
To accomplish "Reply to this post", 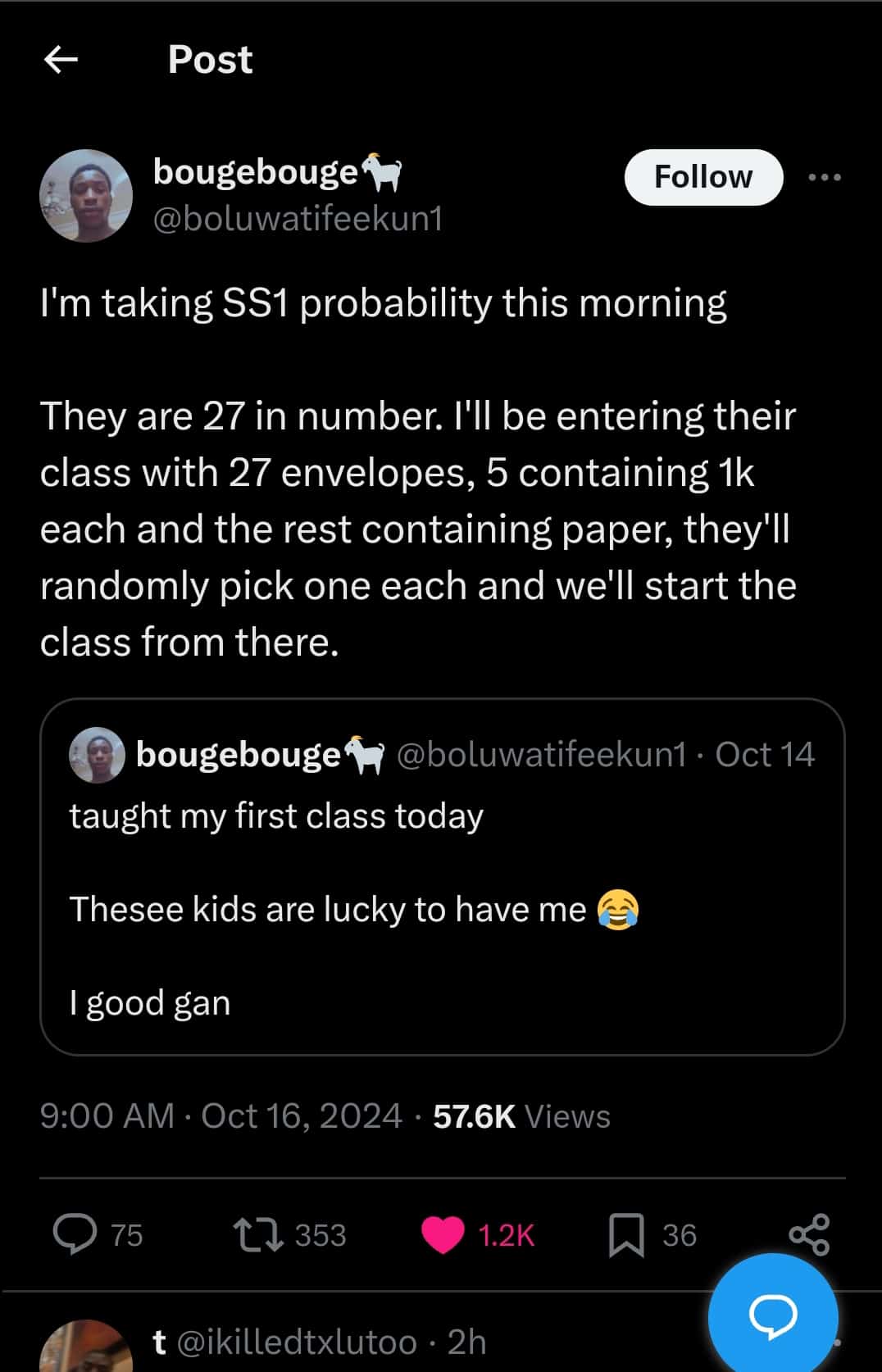I will pos(75,1234).
